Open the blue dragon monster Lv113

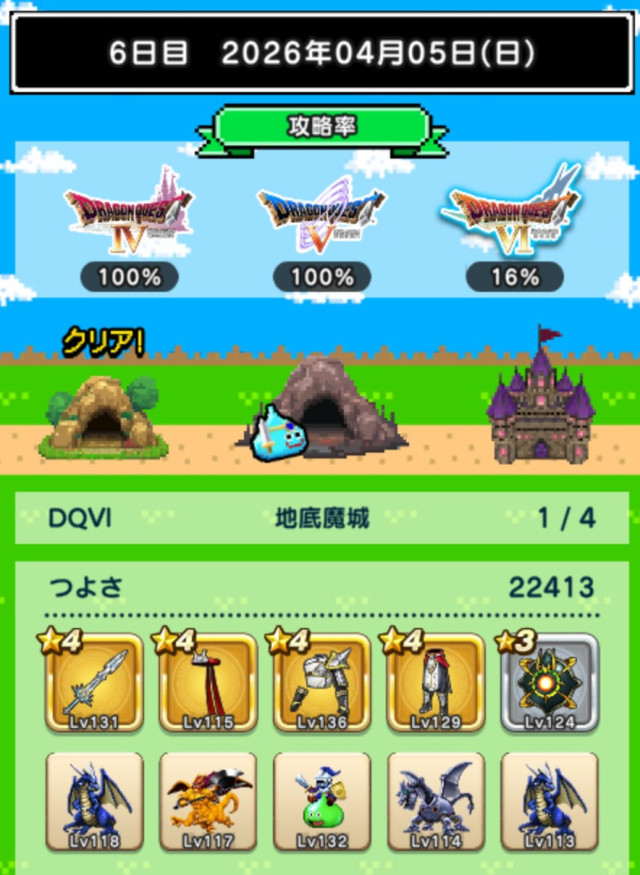click(x=549, y=802)
